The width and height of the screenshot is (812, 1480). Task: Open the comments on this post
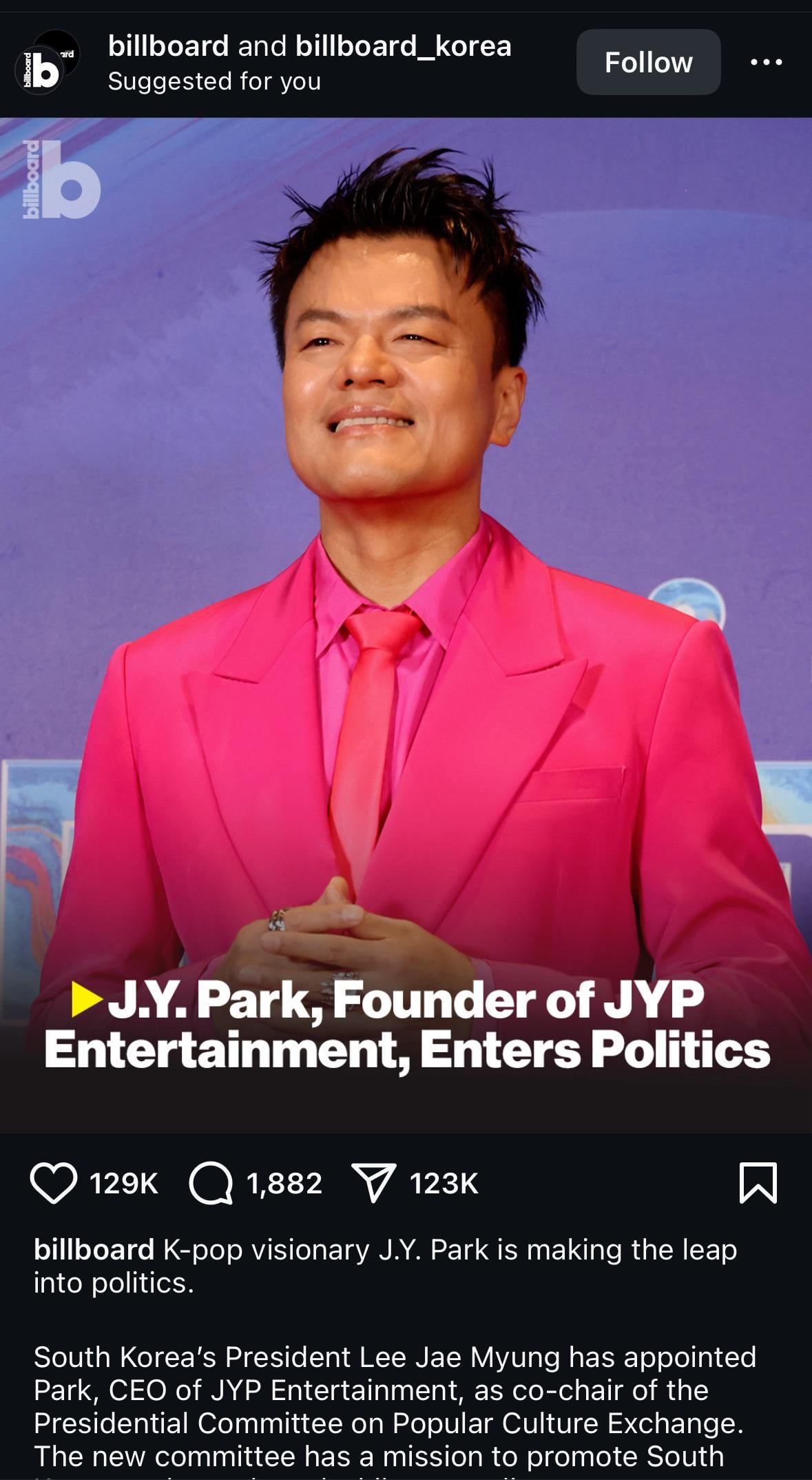[211, 1182]
